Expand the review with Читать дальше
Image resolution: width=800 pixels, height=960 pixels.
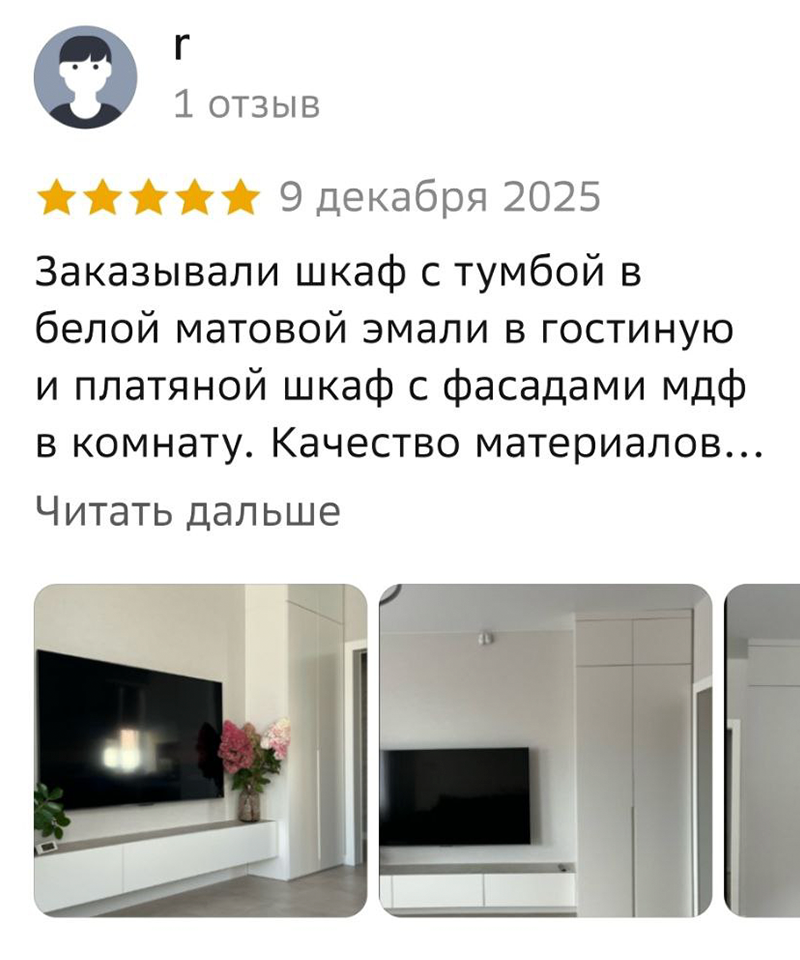[188, 512]
